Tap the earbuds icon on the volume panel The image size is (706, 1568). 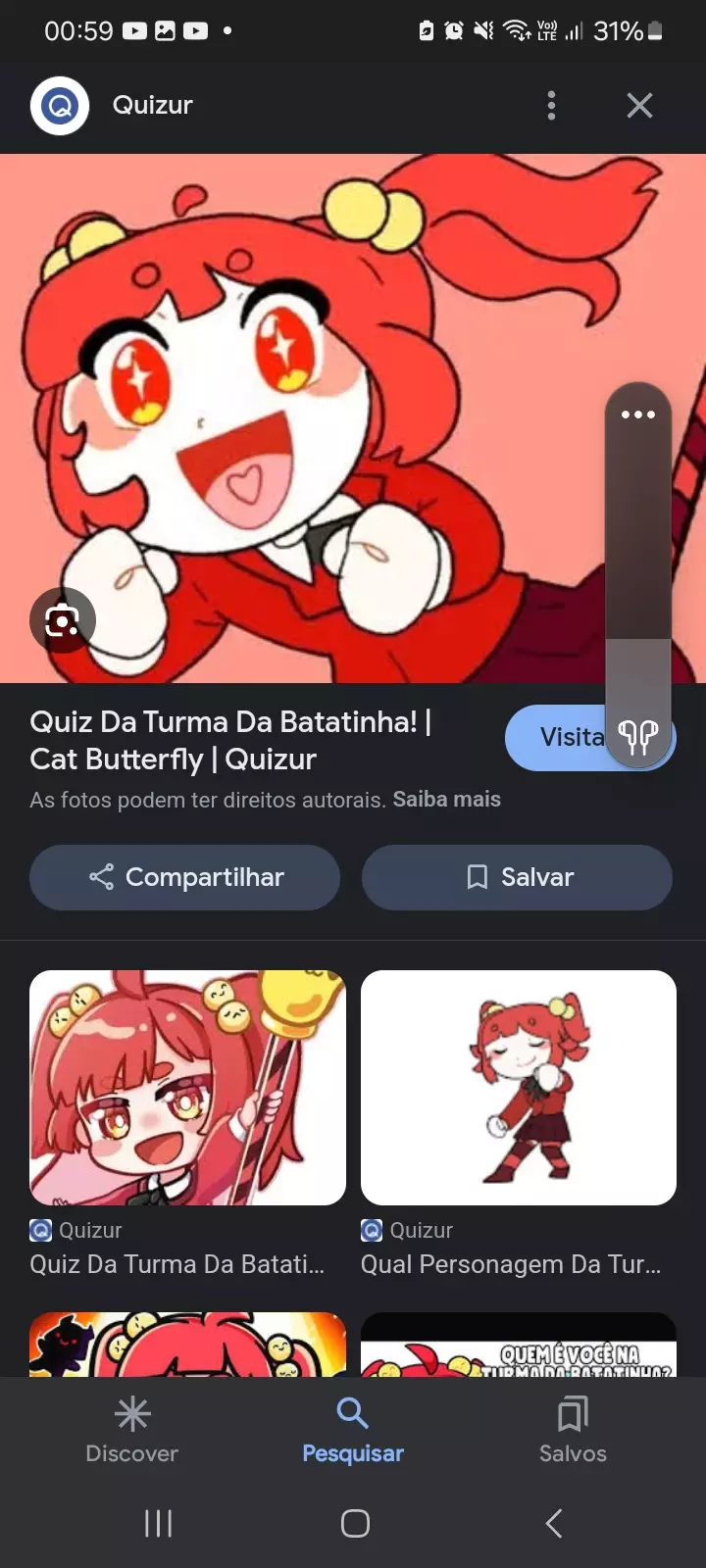tap(637, 736)
